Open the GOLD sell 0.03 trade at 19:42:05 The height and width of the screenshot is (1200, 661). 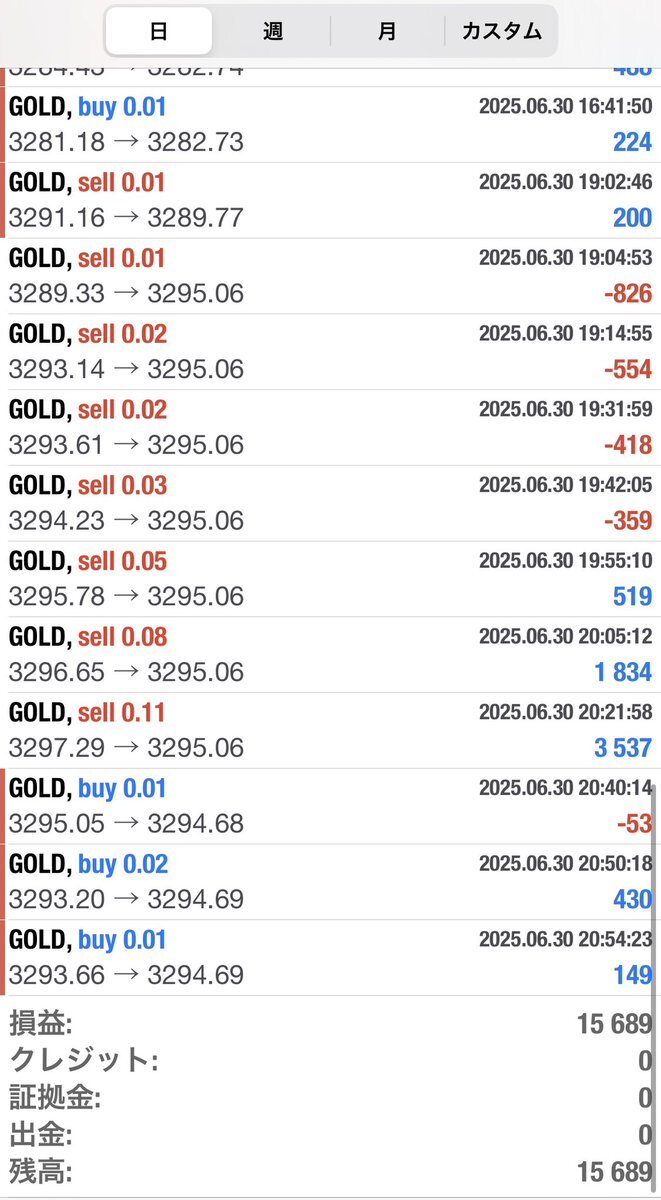pyautogui.click(x=330, y=504)
